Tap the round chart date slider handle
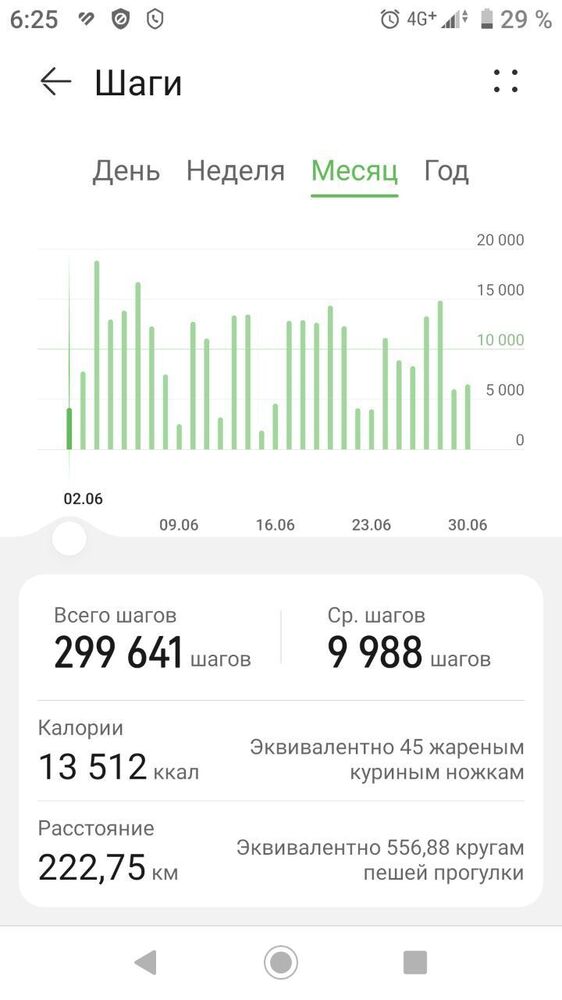 69,540
